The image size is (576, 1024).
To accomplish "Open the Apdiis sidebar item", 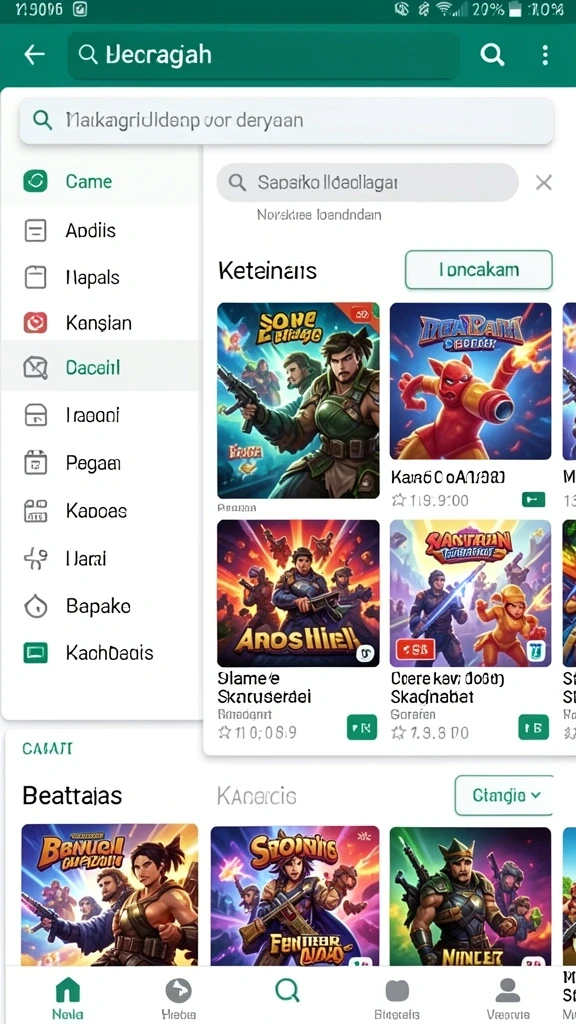I will [x=101, y=230].
